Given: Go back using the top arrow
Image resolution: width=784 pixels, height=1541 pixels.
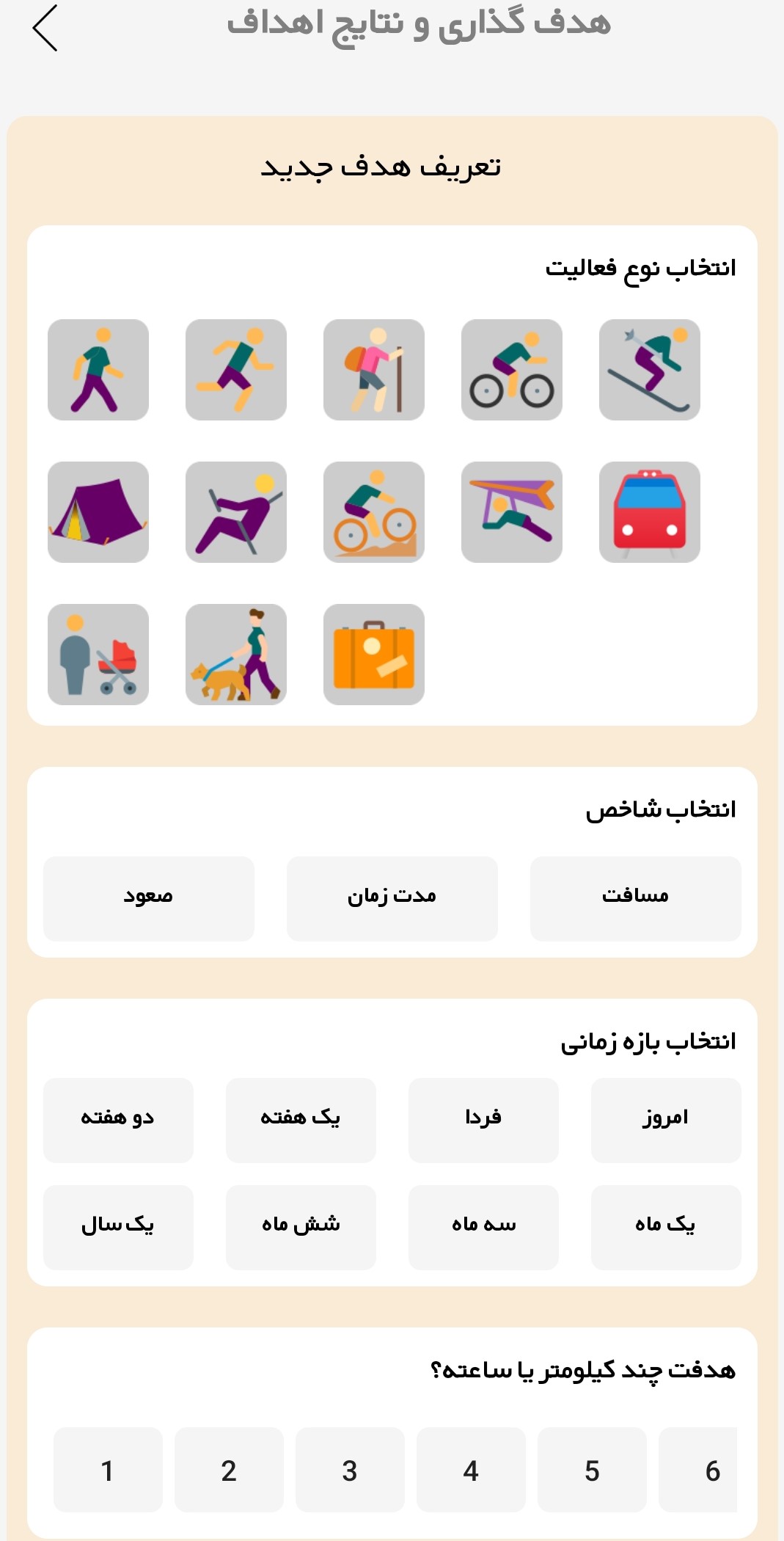Looking at the screenshot, I should pyautogui.click(x=45, y=29).
